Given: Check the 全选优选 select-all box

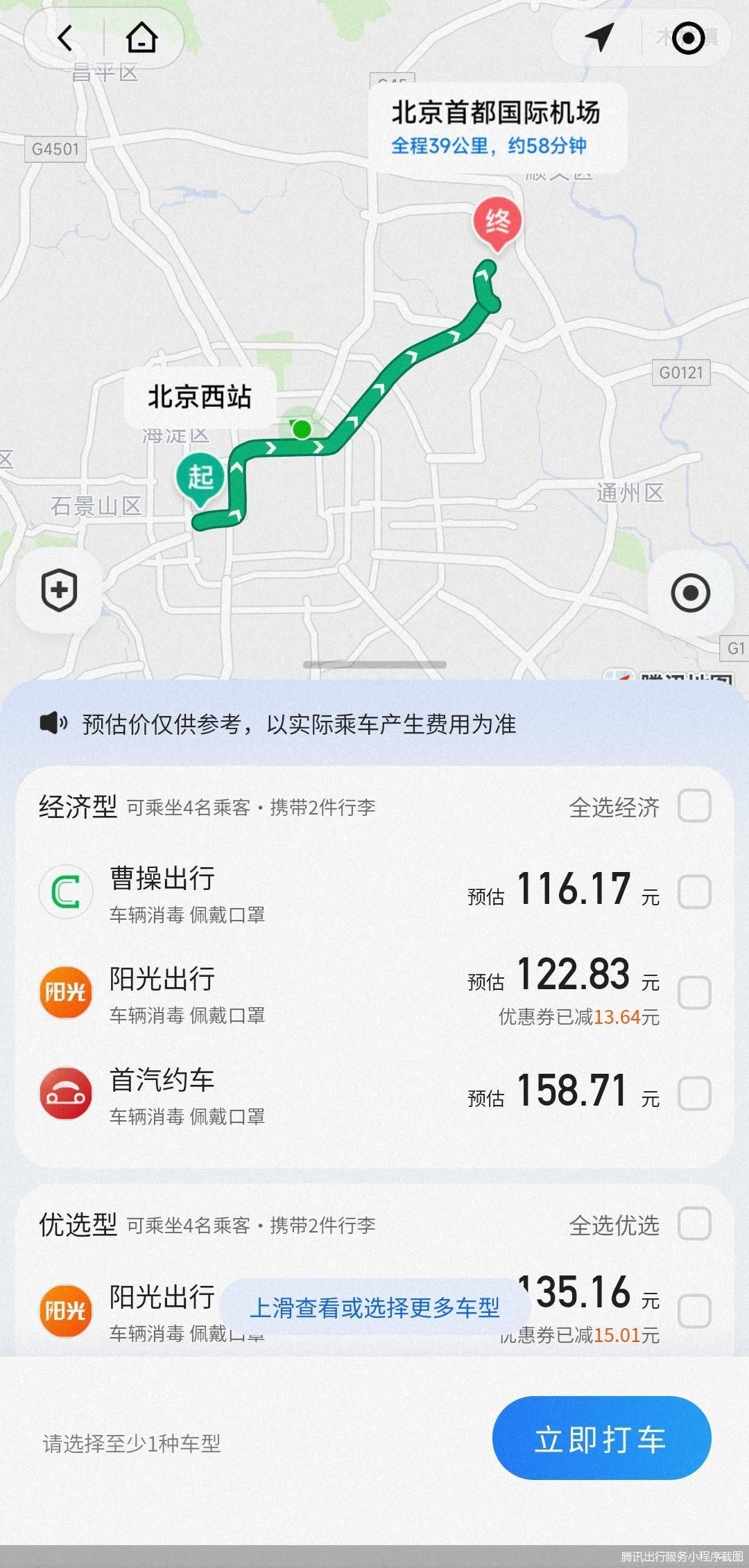Looking at the screenshot, I should click(x=694, y=1224).
